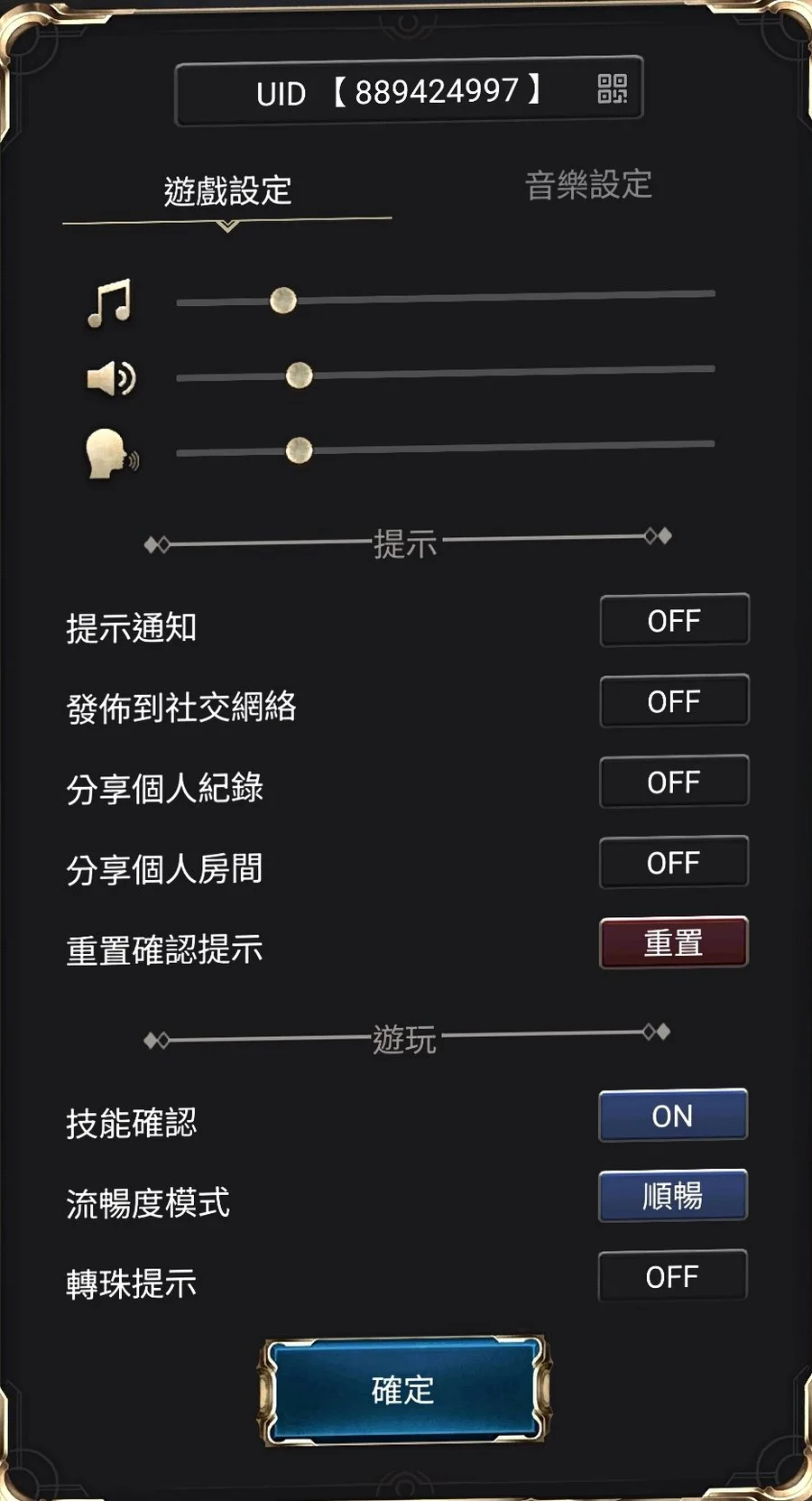Tap the music volume slider track
This screenshot has width=812, height=1501.
point(446,298)
